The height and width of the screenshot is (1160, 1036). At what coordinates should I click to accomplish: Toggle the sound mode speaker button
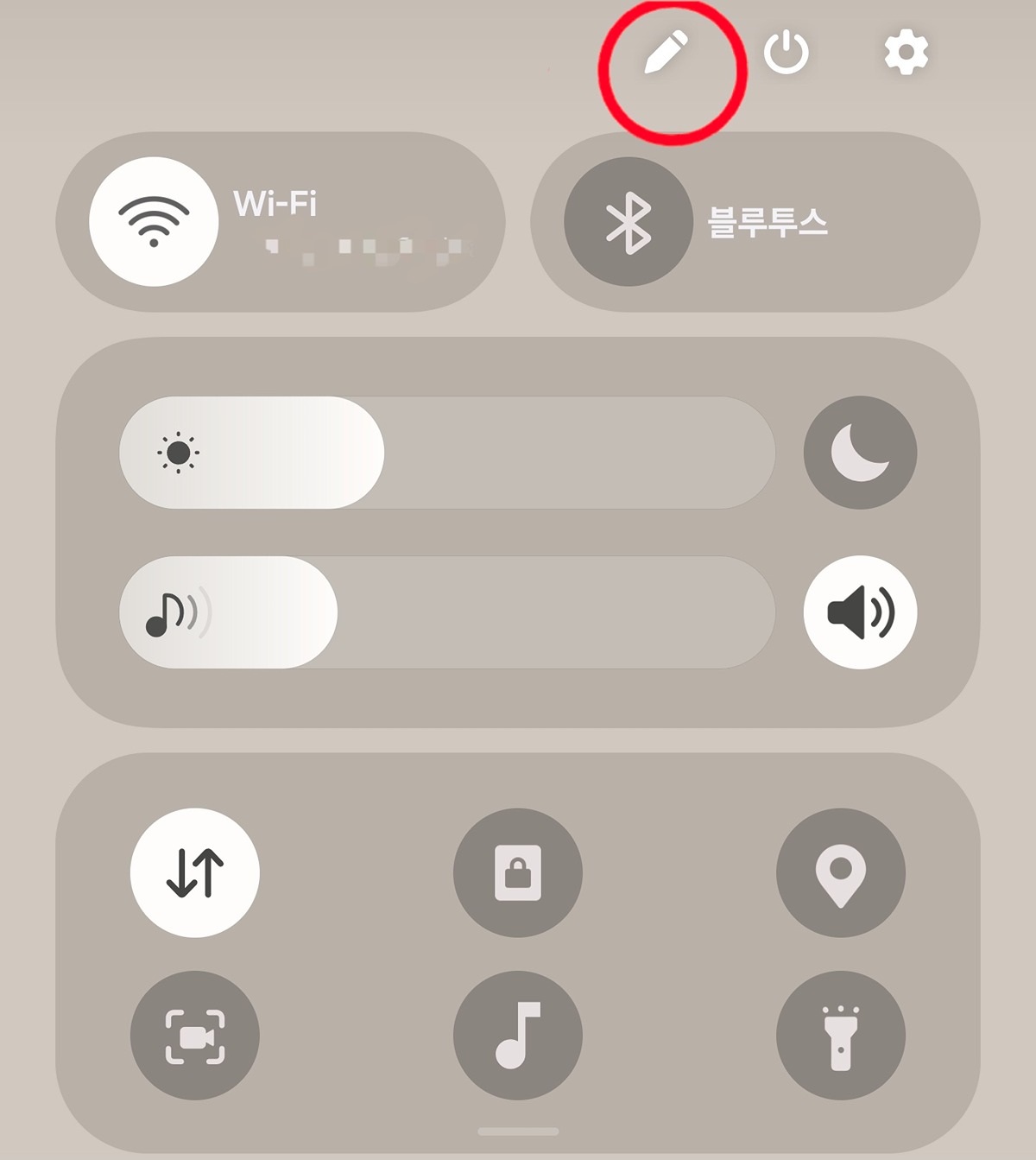860,612
